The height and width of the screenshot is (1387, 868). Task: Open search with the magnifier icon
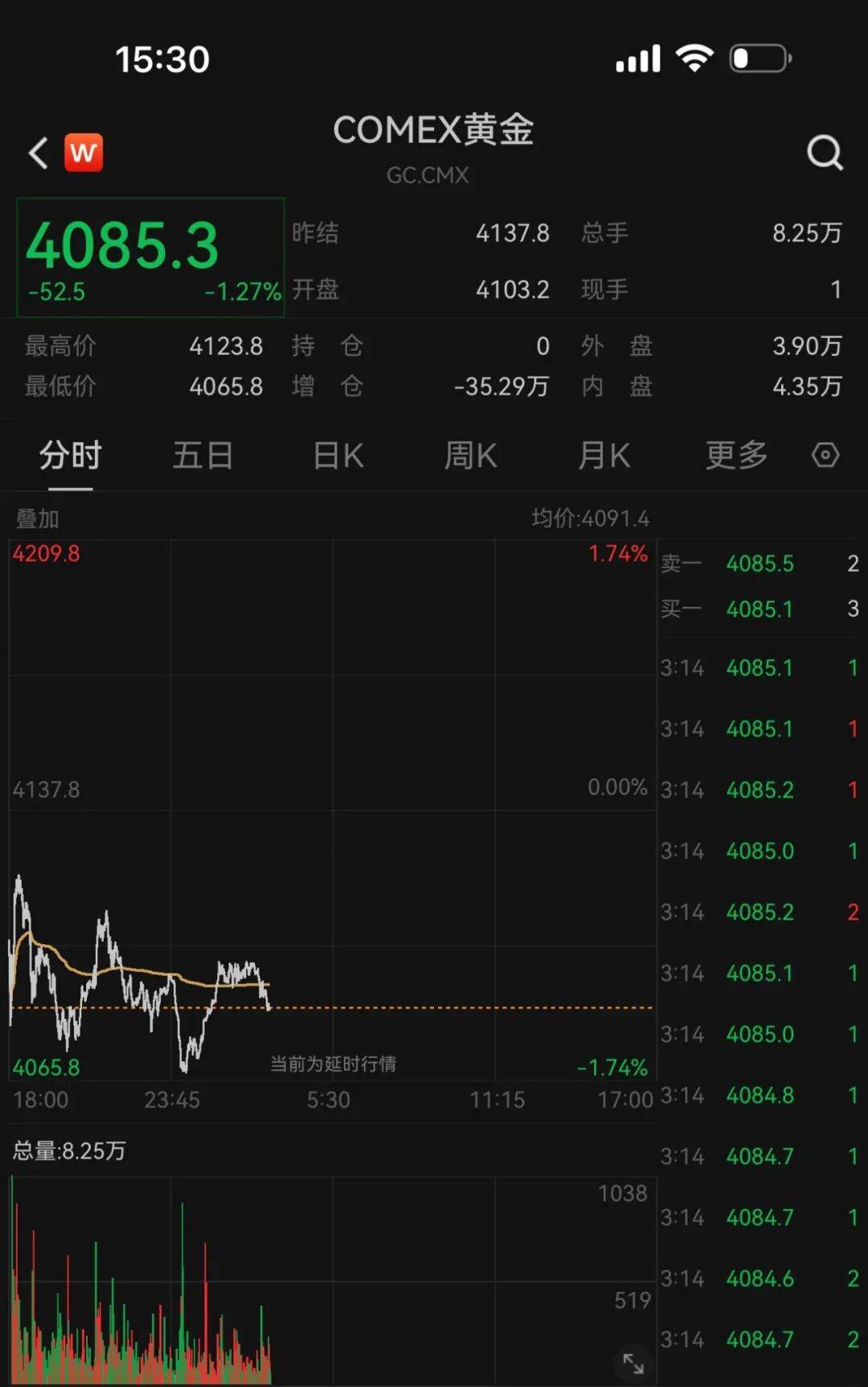(825, 152)
